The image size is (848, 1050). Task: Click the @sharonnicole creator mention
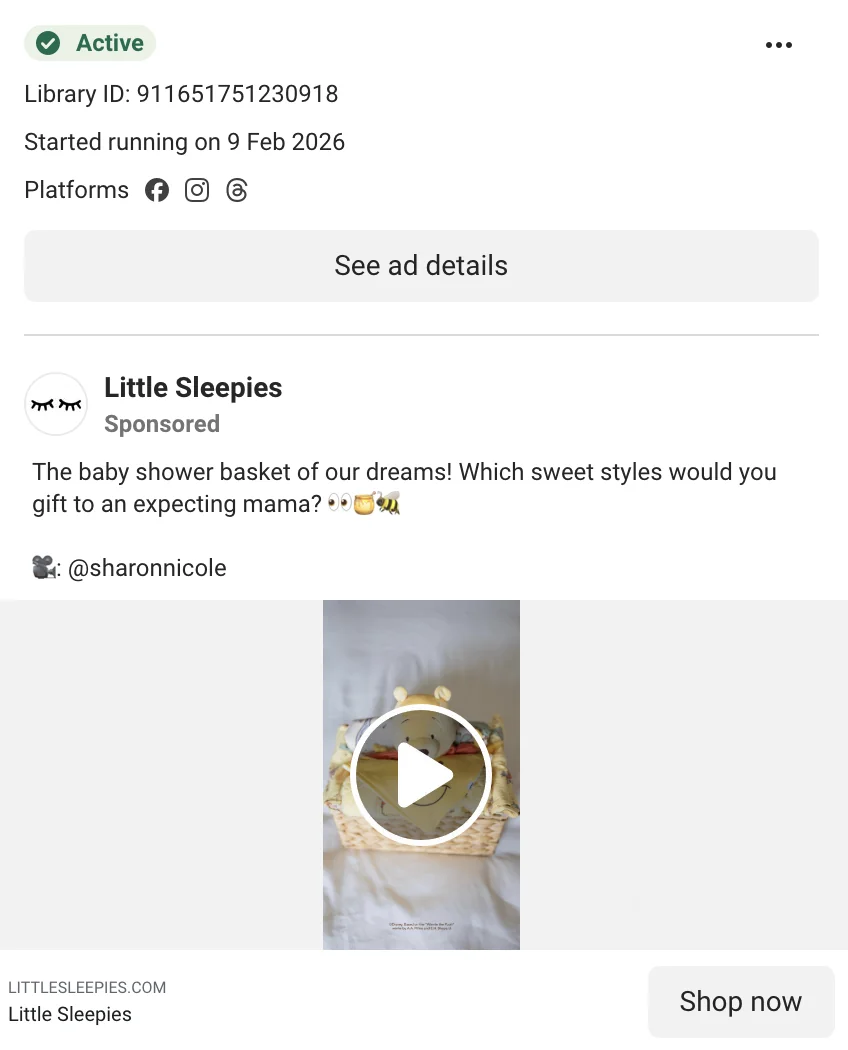coord(145,567)
